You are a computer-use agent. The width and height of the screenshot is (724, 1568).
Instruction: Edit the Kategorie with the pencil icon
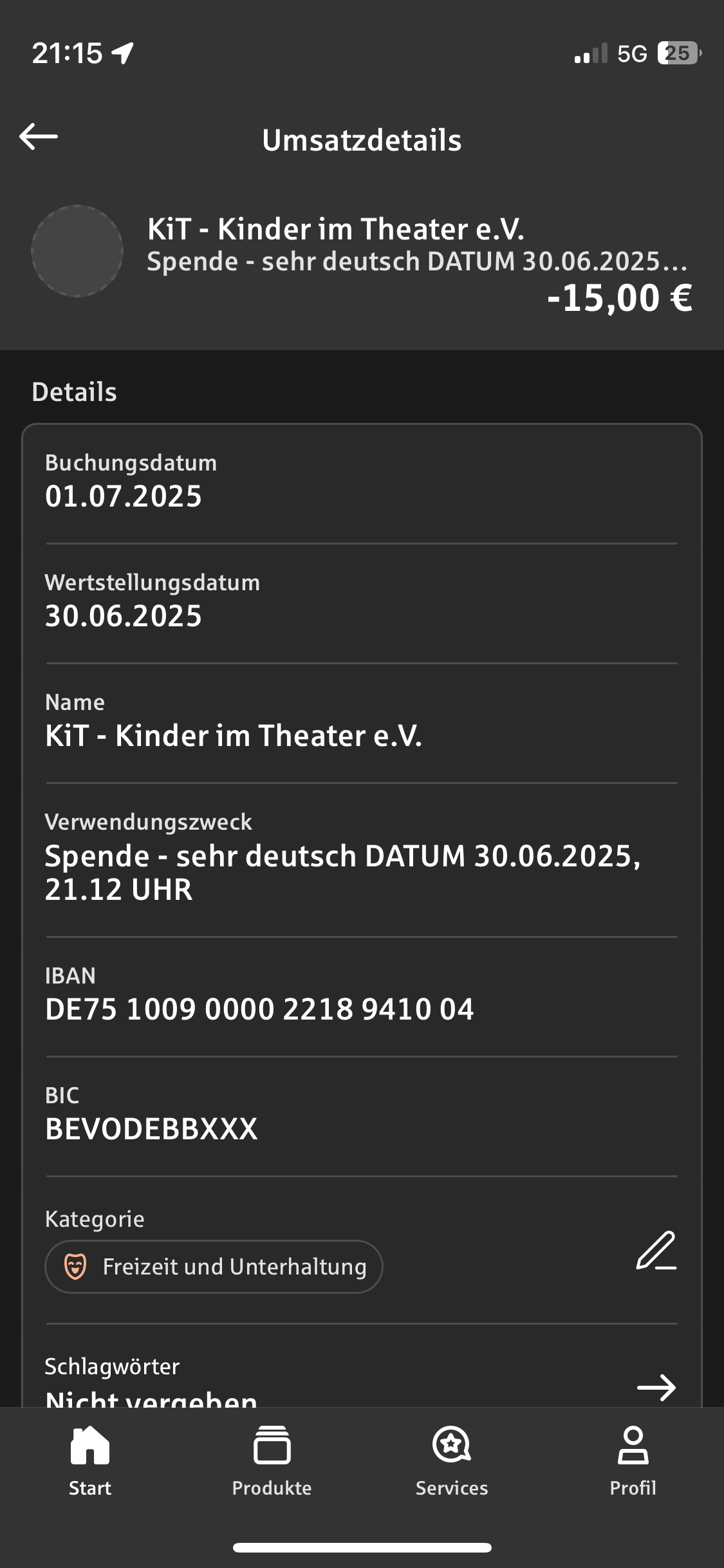point(656,1251)
